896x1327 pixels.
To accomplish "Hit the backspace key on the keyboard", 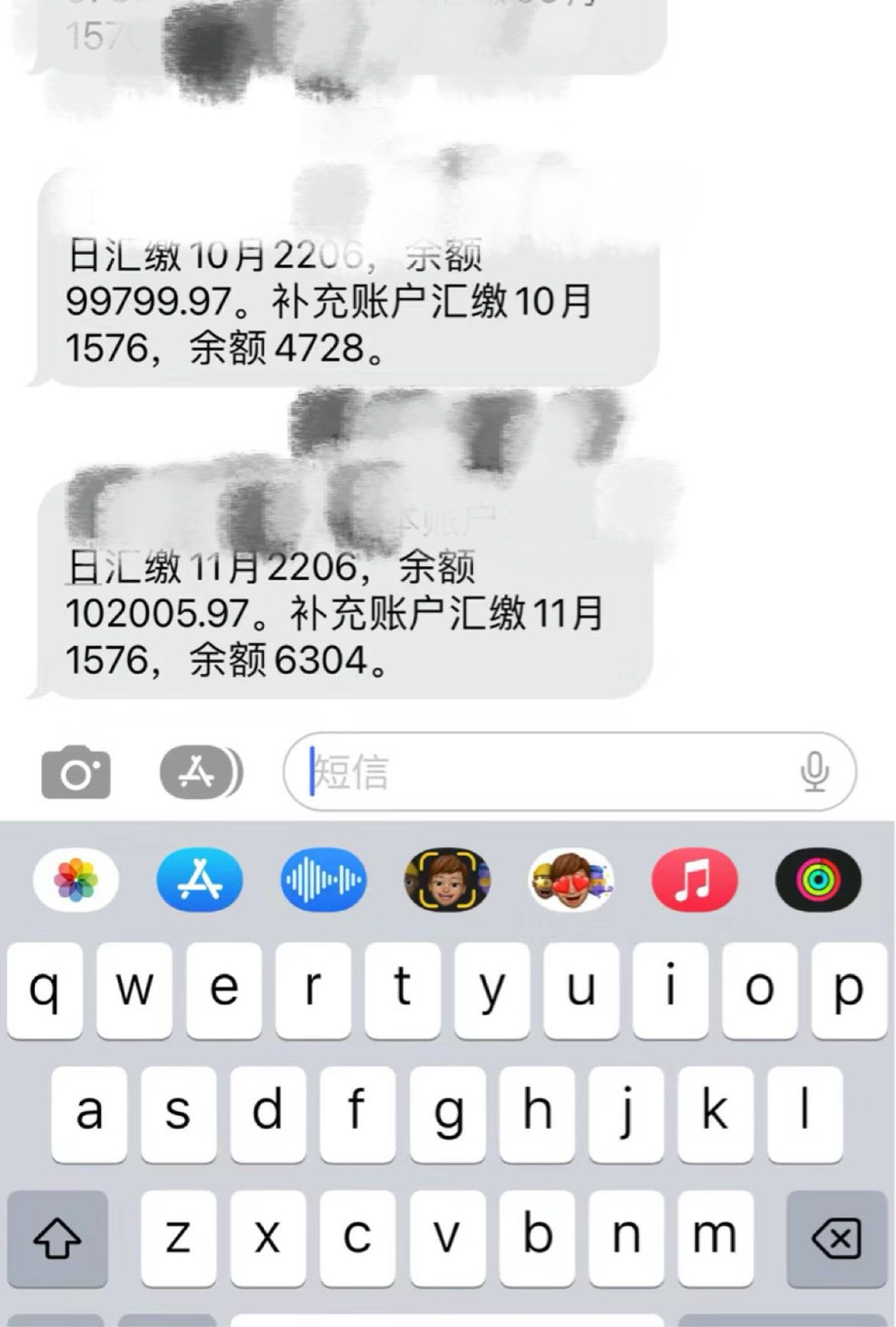I will (x=836, y=1238).
